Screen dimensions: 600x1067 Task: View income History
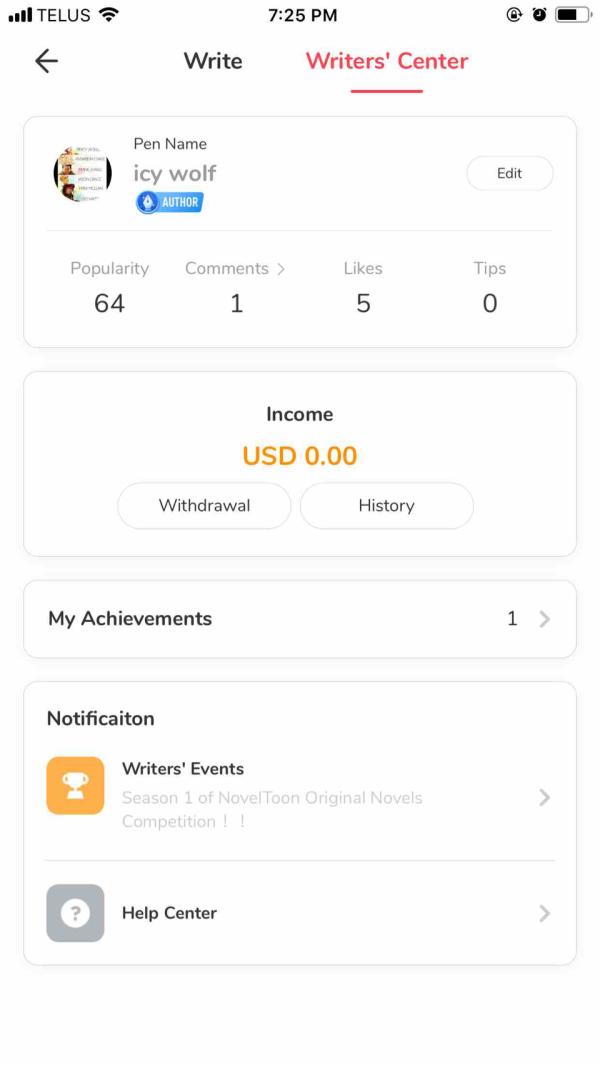click(386, 506)
